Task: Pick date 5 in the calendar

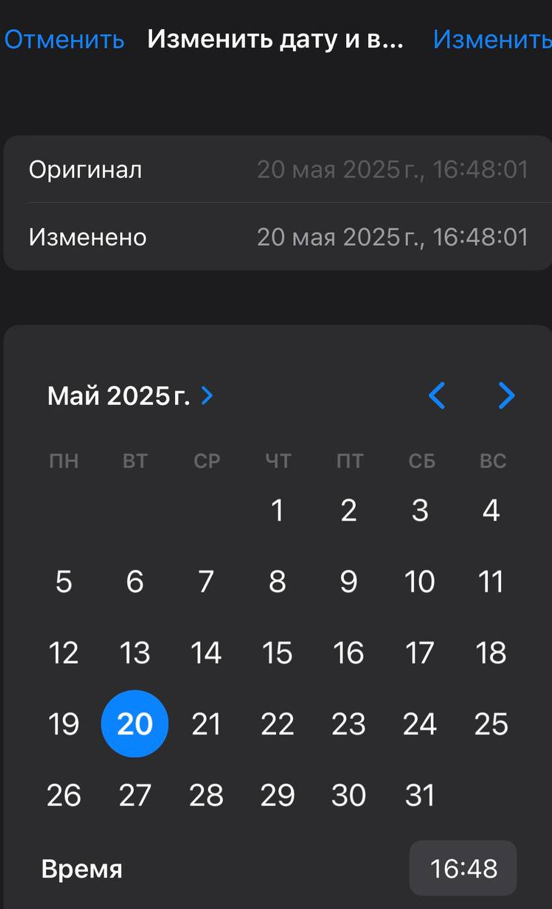Action: 64,581
